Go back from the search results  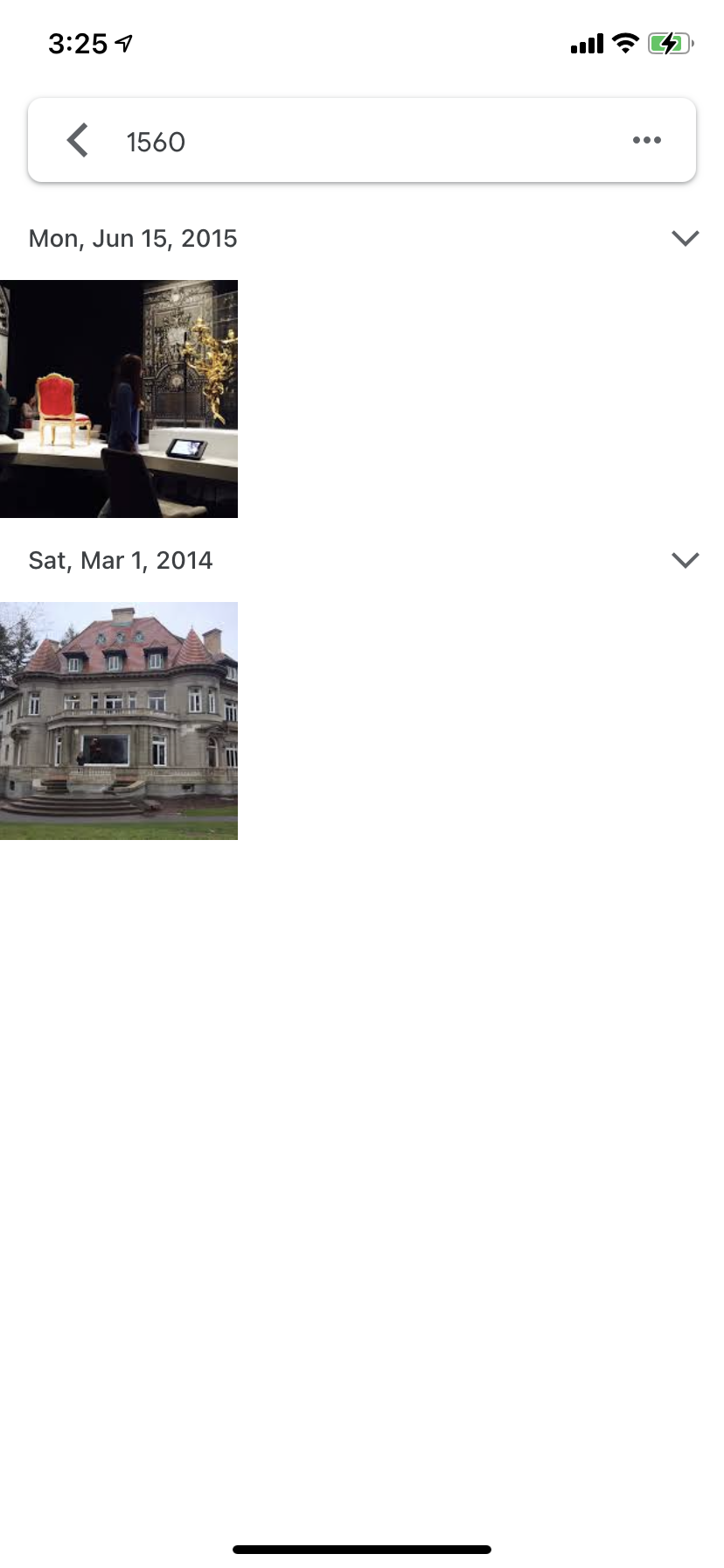(x=78, y=140)
